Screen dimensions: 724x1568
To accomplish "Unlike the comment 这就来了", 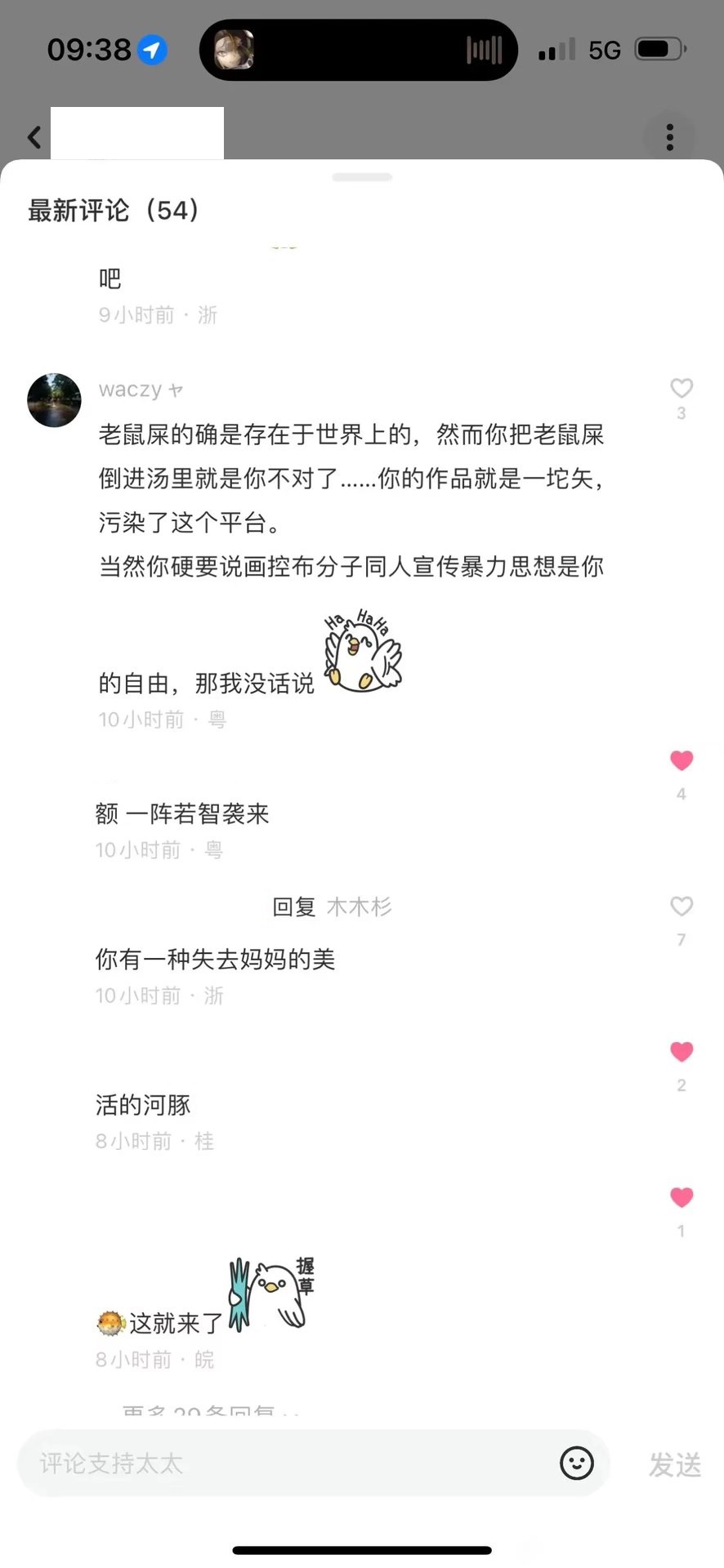I will click(x=681, y=1197).
